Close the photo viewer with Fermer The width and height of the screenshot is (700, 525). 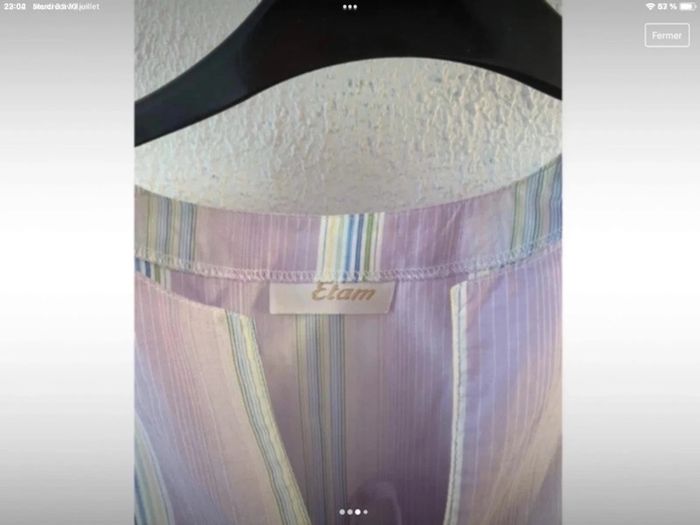click(x=666, y=35)
